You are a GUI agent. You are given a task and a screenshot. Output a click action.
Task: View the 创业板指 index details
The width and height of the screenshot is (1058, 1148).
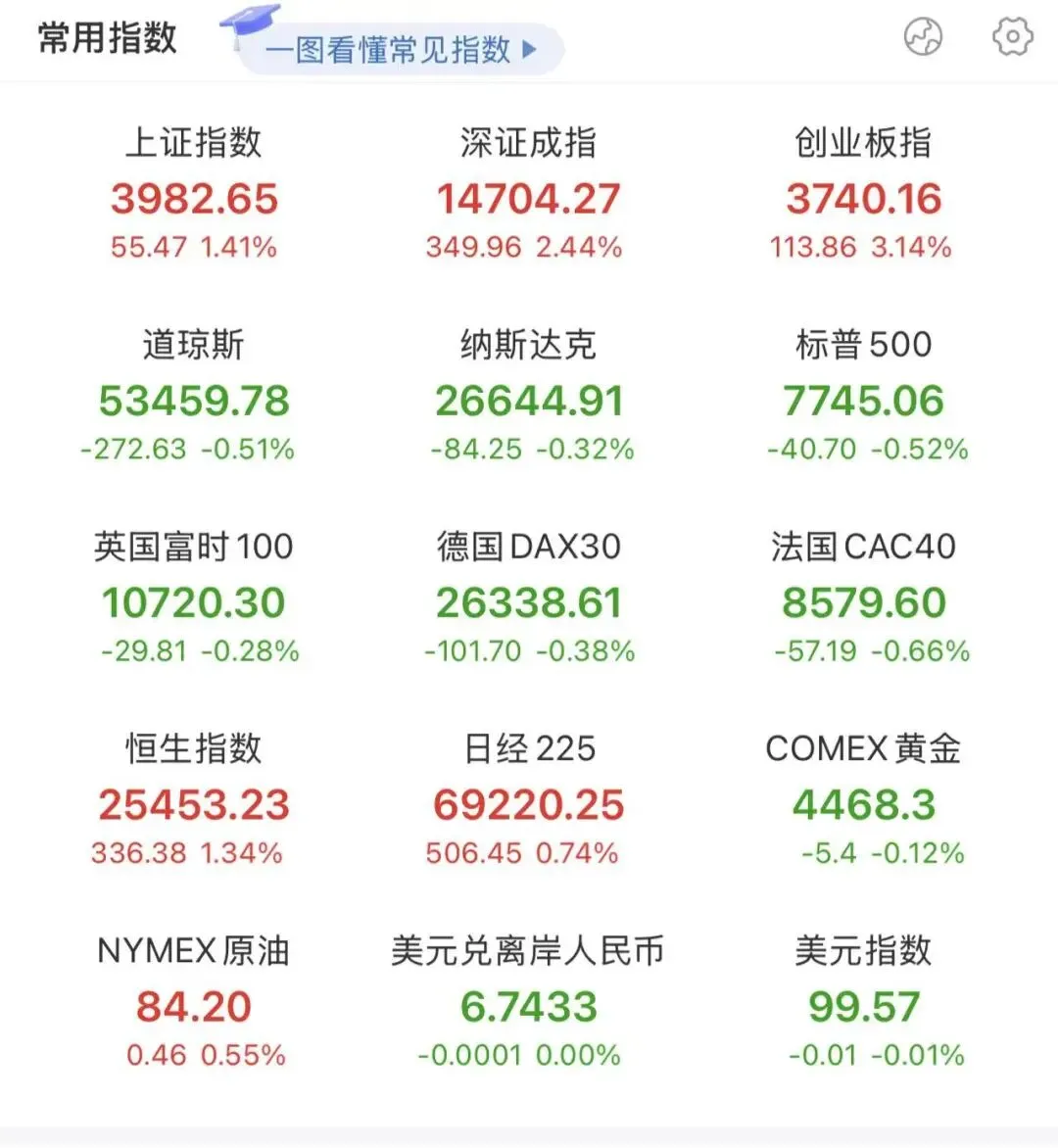[862, 193]
